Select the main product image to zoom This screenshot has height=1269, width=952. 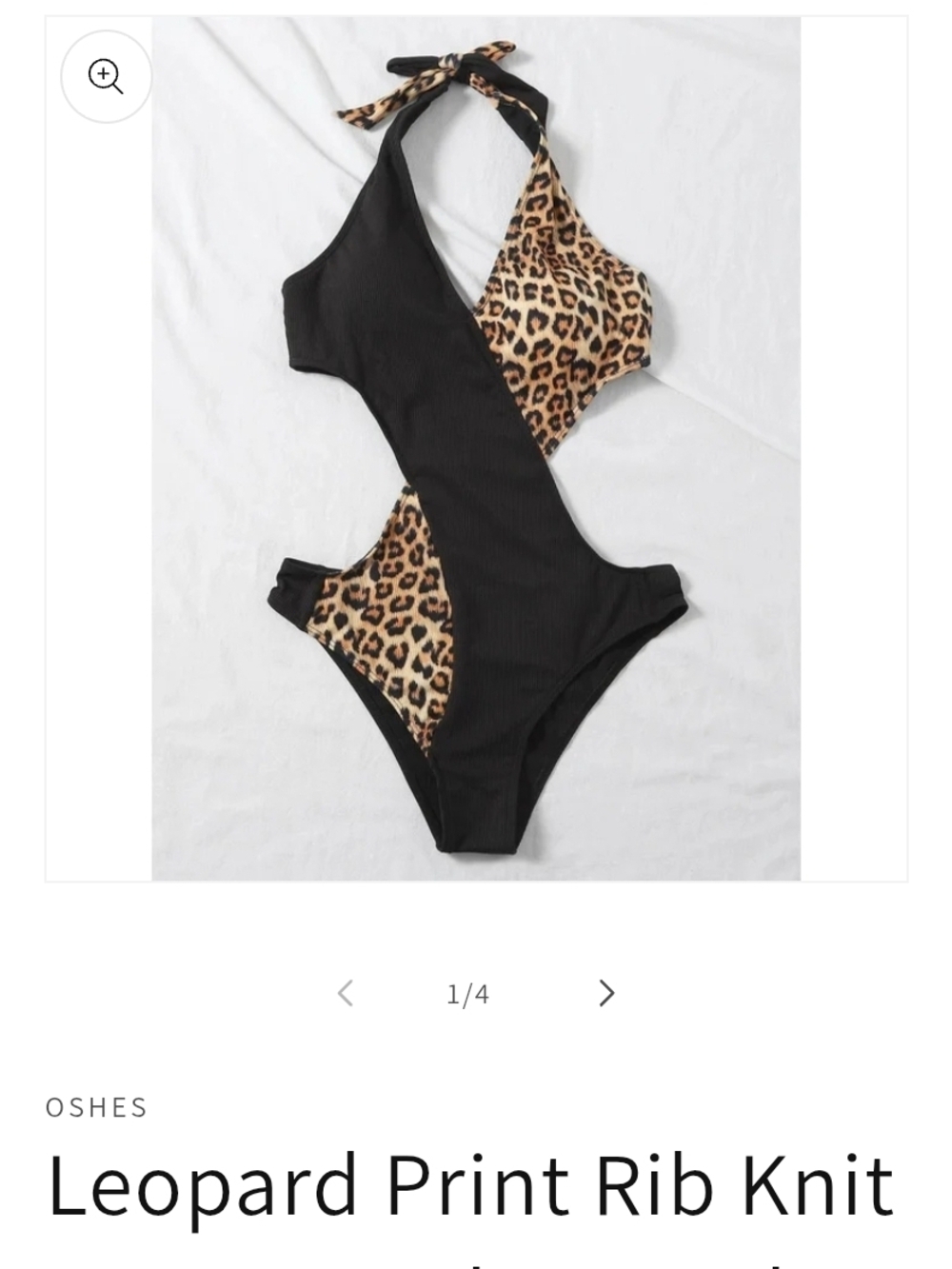[476, 447]
